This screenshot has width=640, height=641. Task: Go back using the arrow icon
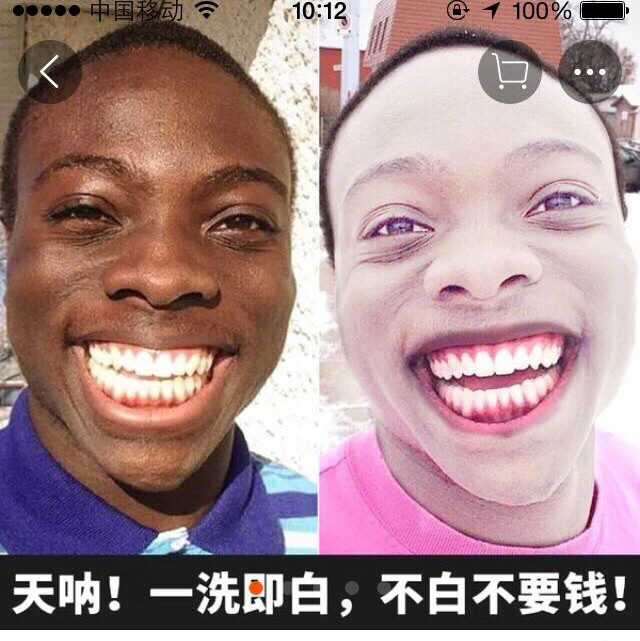[49, 72]
